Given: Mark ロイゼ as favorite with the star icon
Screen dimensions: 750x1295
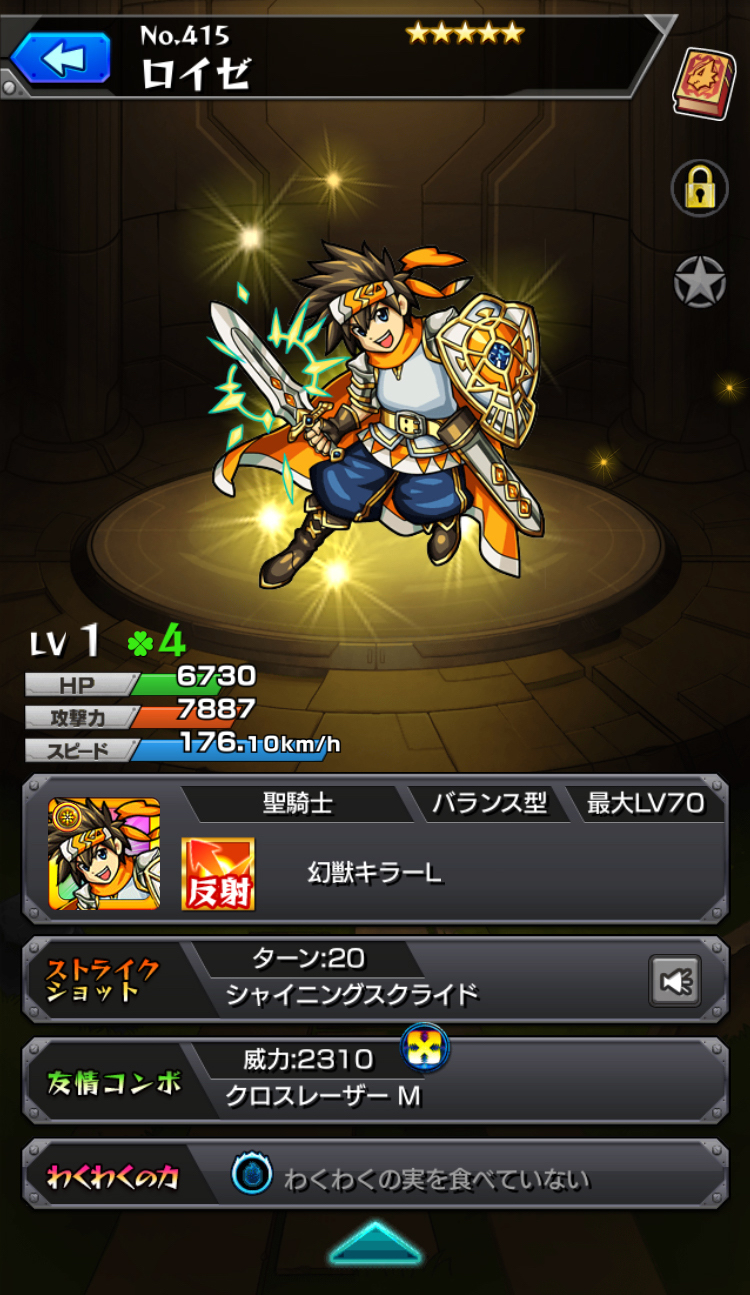Looking at the screenshot, I should tap(699, 282).
